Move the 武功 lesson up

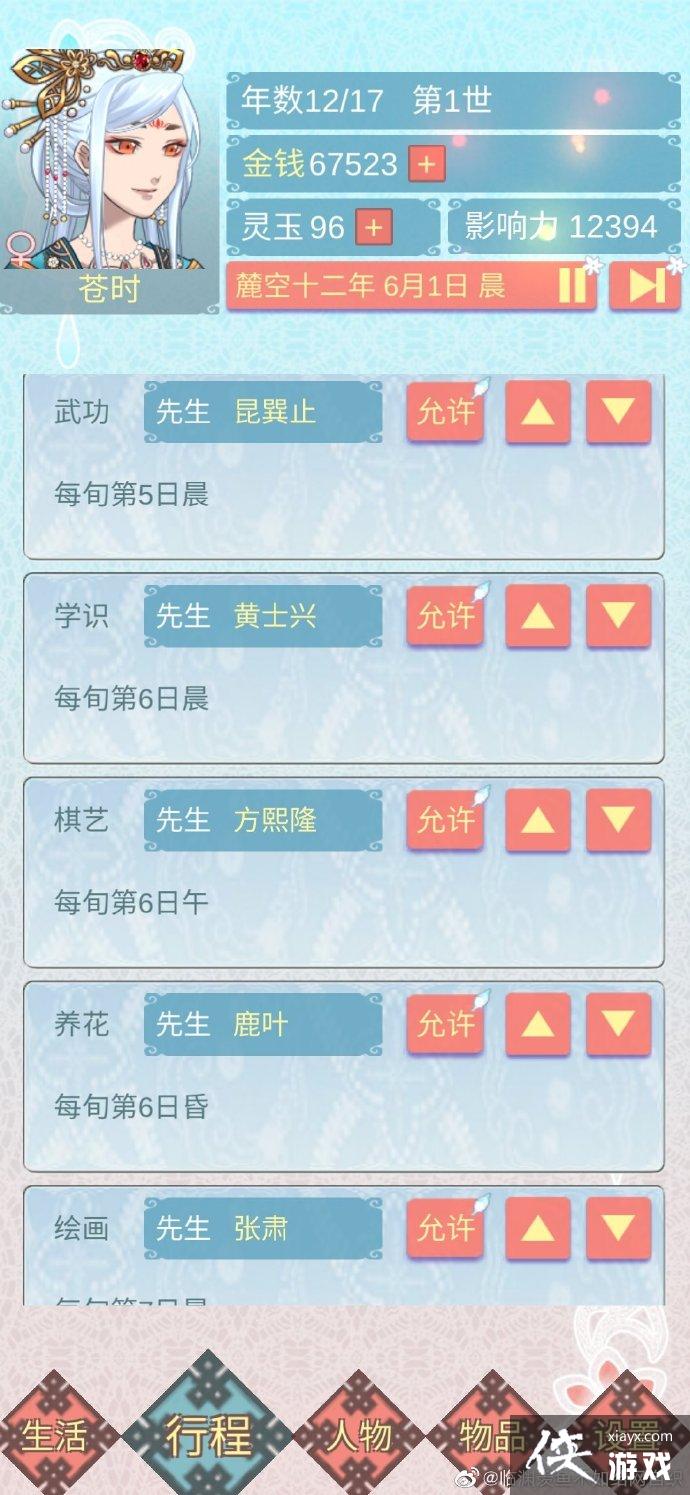pos(538,412)
